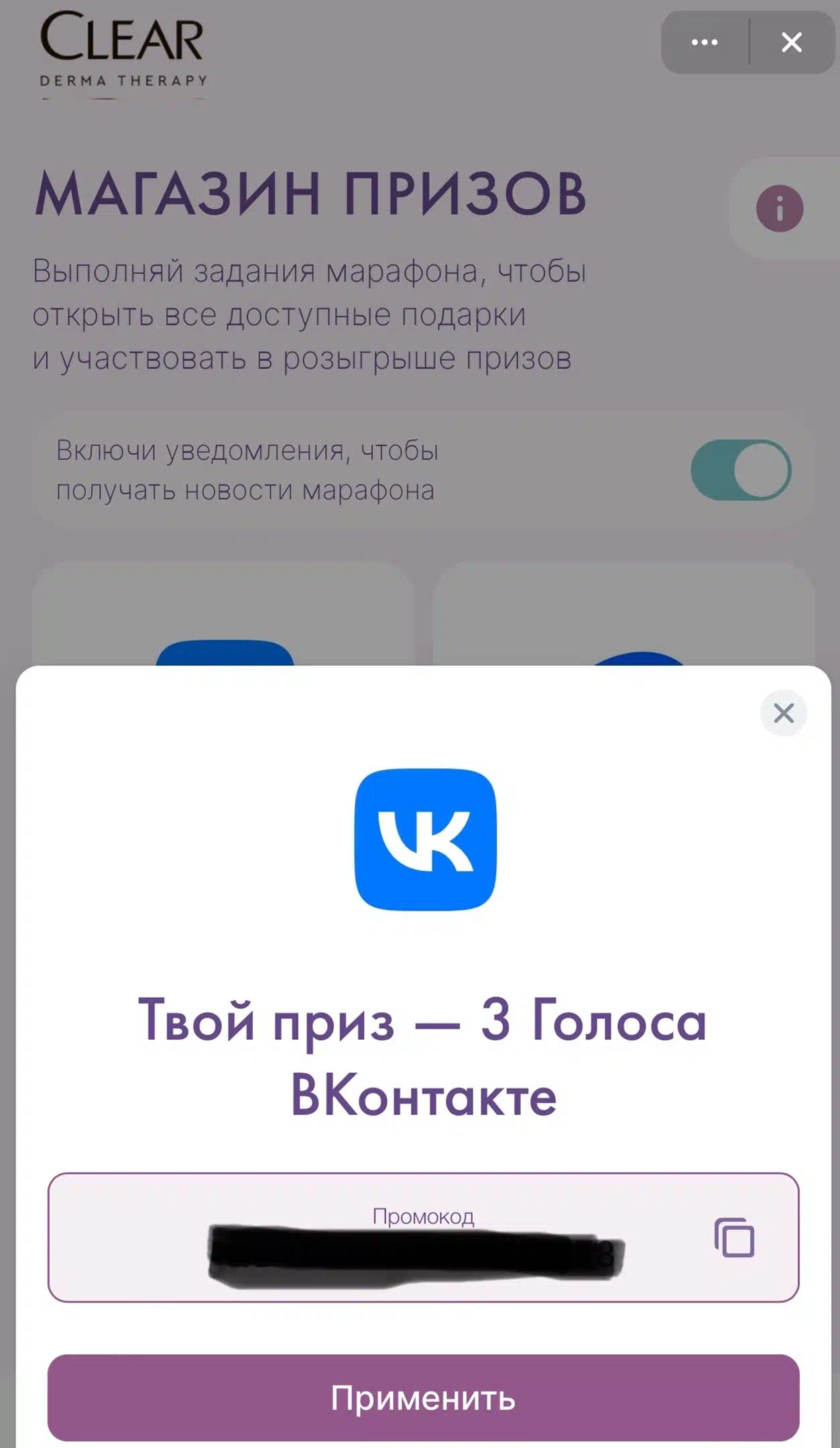Close the prize popup dialog
The width and height of the screenshot is (840, 1448).
pyautogui.click(x=783, y=713)
